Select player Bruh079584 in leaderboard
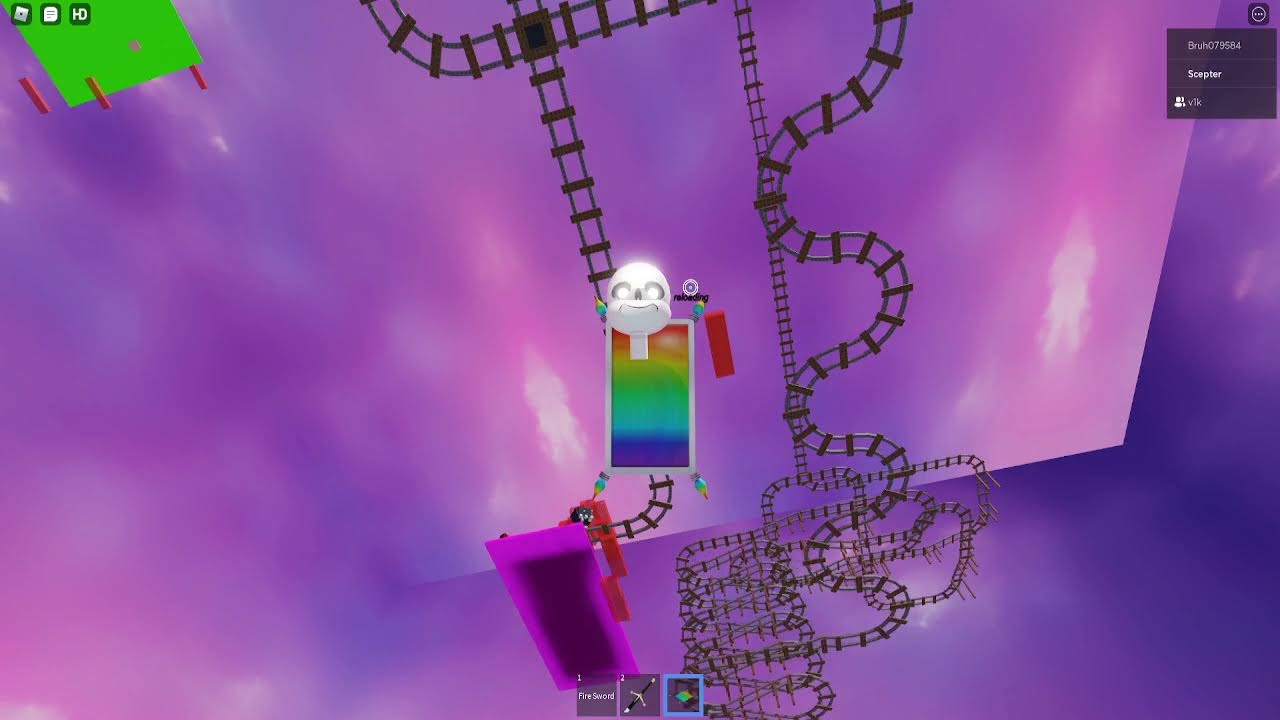The width and height of the screenshot is (1280, 720). [1214, 46]
